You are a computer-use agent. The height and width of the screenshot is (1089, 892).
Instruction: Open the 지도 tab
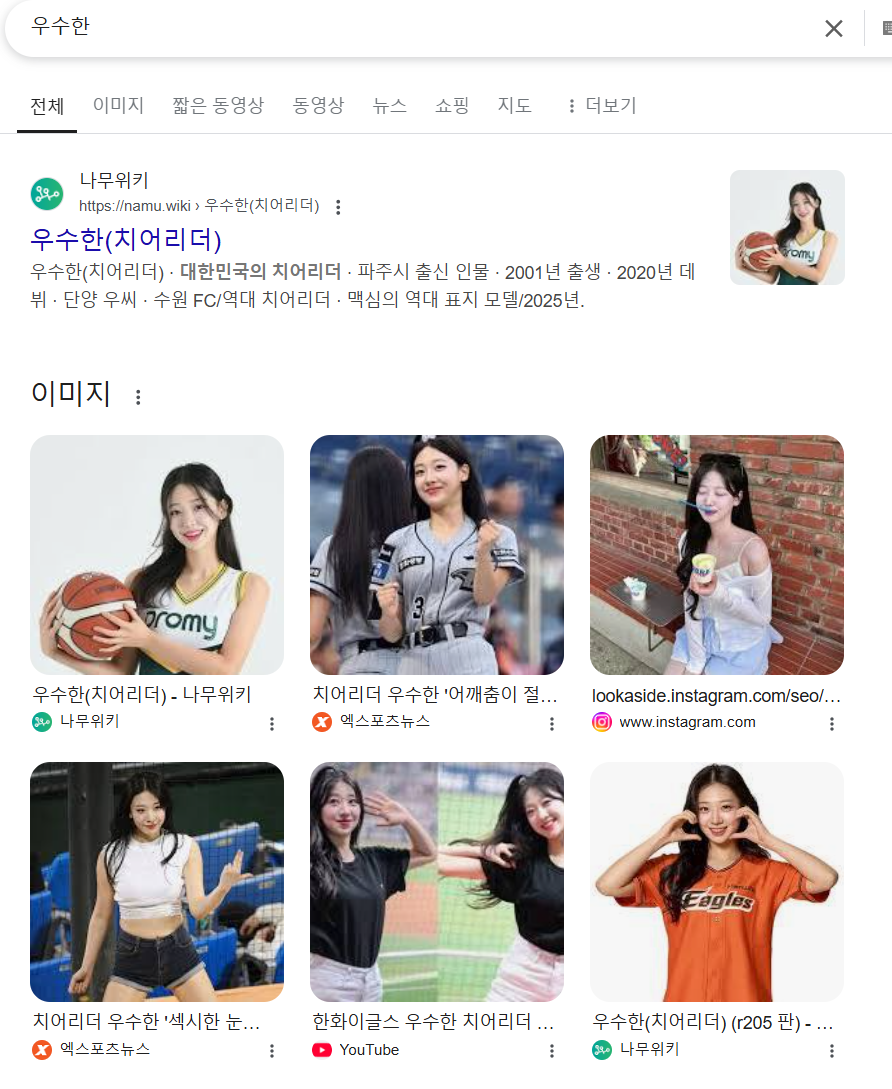(x=514, y=106)
